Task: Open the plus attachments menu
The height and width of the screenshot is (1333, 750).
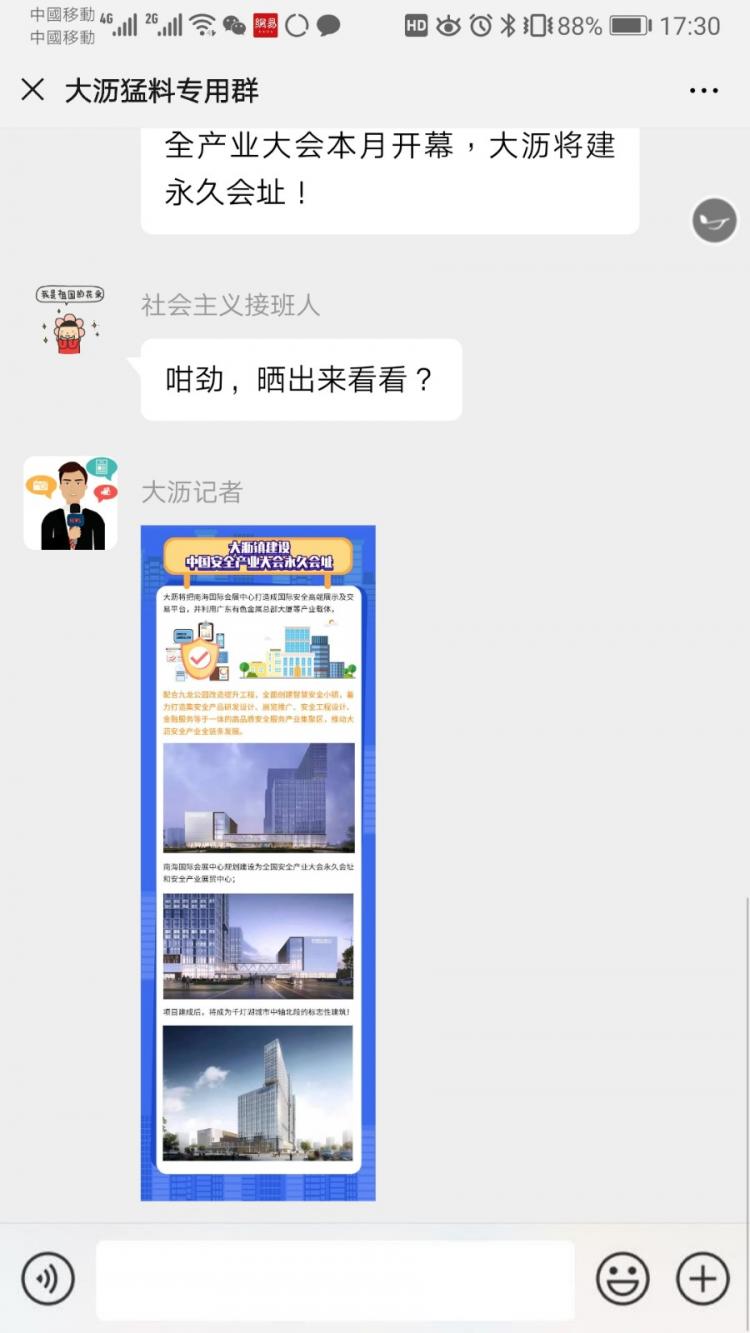Action: pos(702,1278)
